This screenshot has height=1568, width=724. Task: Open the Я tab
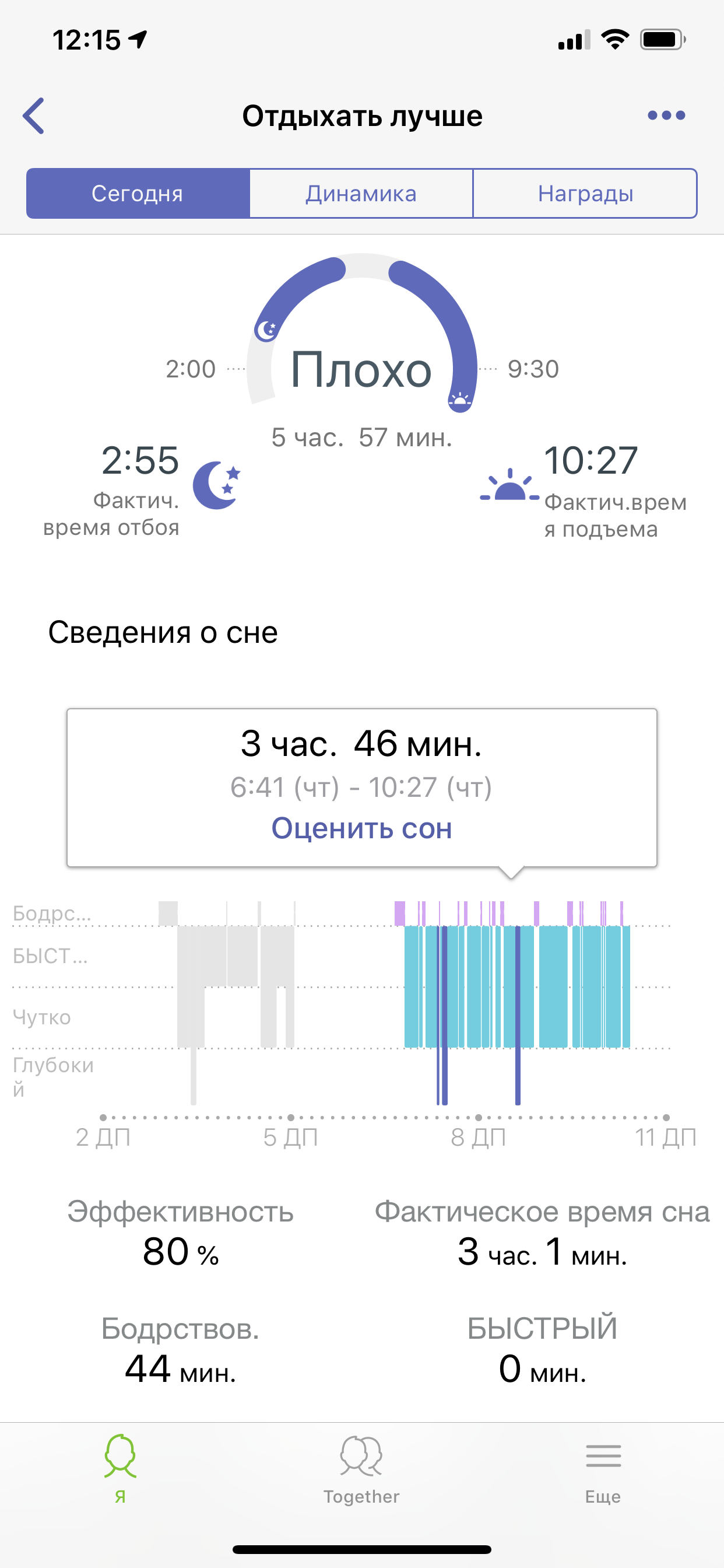coord(121,1468)
